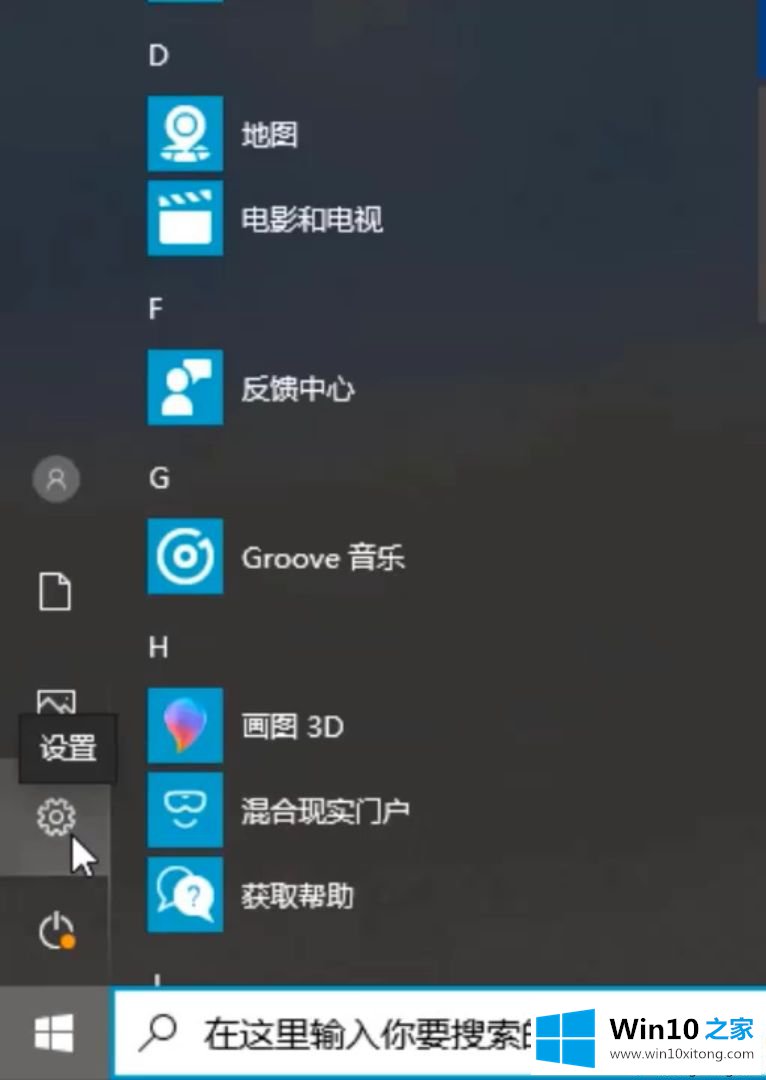Screen dimensions: 766x1080
Task: Jump to letter index via header D
Action: (158, 55)
